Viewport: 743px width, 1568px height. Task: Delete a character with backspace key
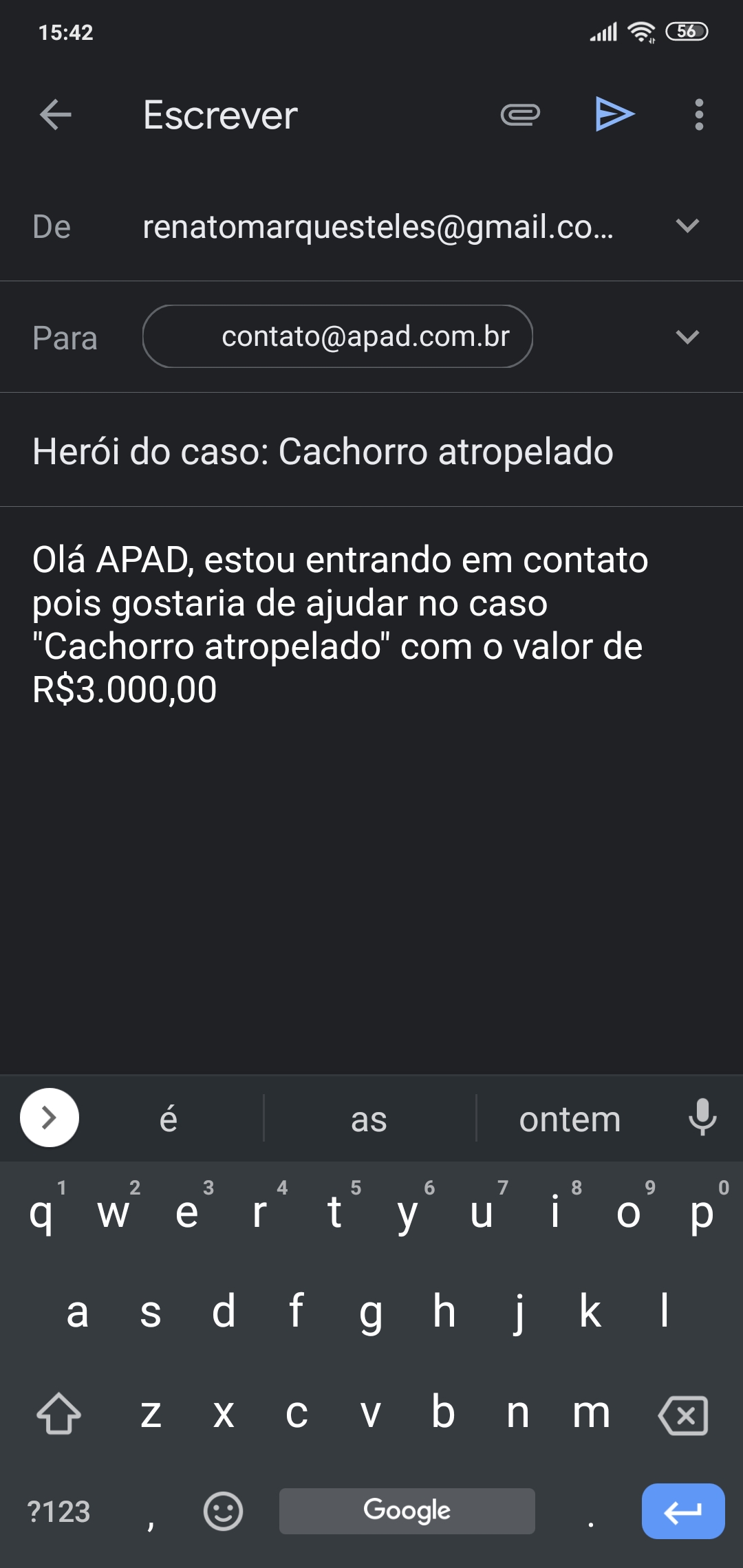click(x=683, y=1415)
